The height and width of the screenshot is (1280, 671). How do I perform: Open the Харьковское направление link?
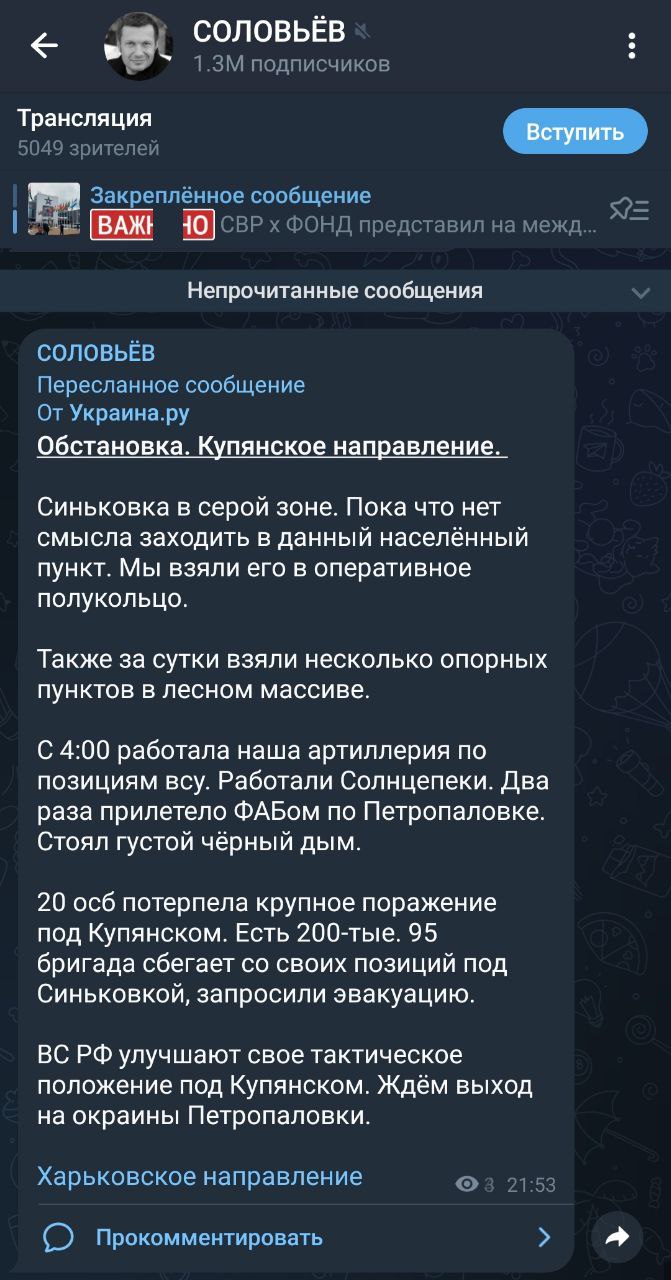point(200,1177)
